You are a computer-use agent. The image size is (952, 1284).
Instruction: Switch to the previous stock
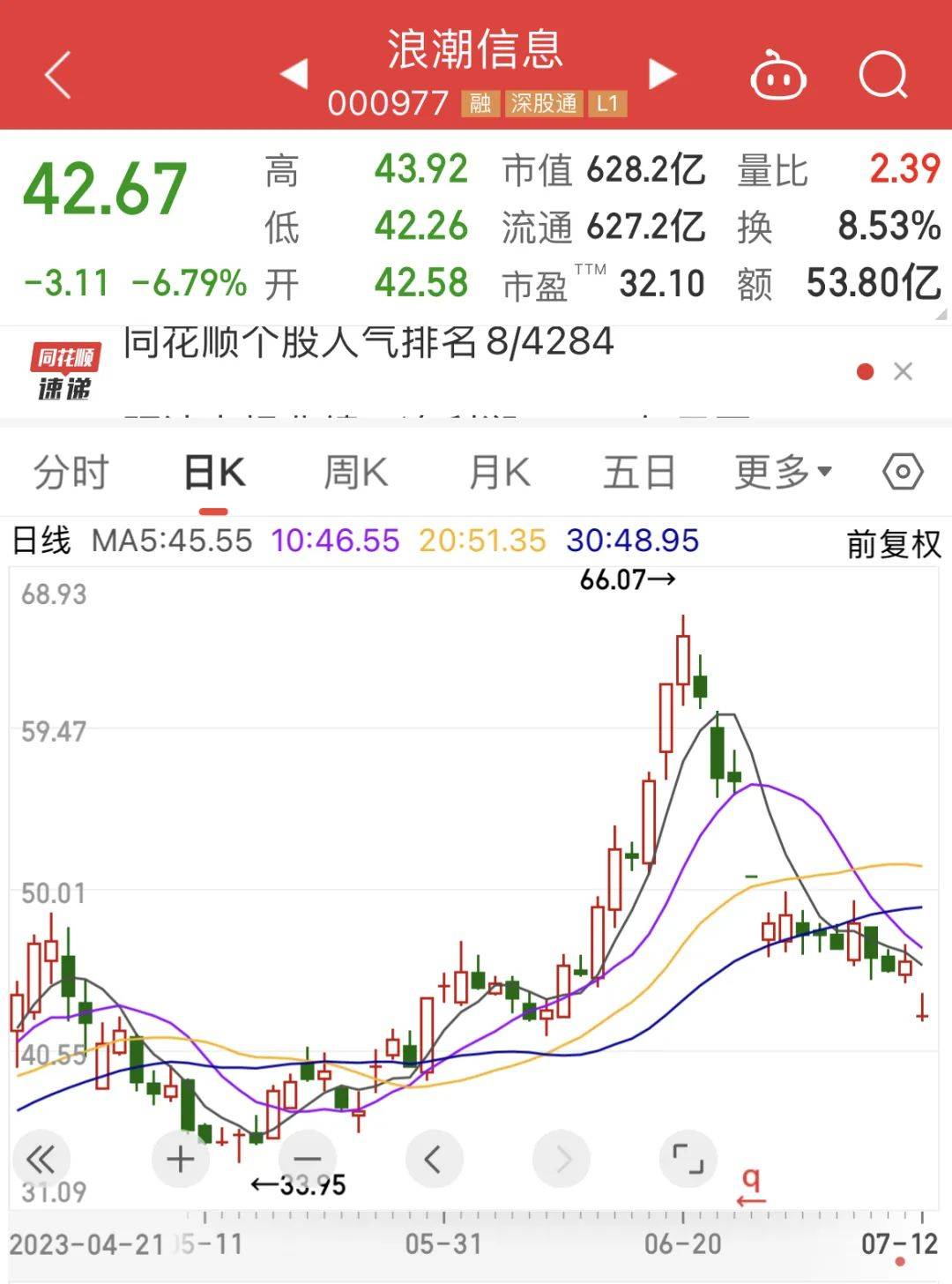pos(294,74)
